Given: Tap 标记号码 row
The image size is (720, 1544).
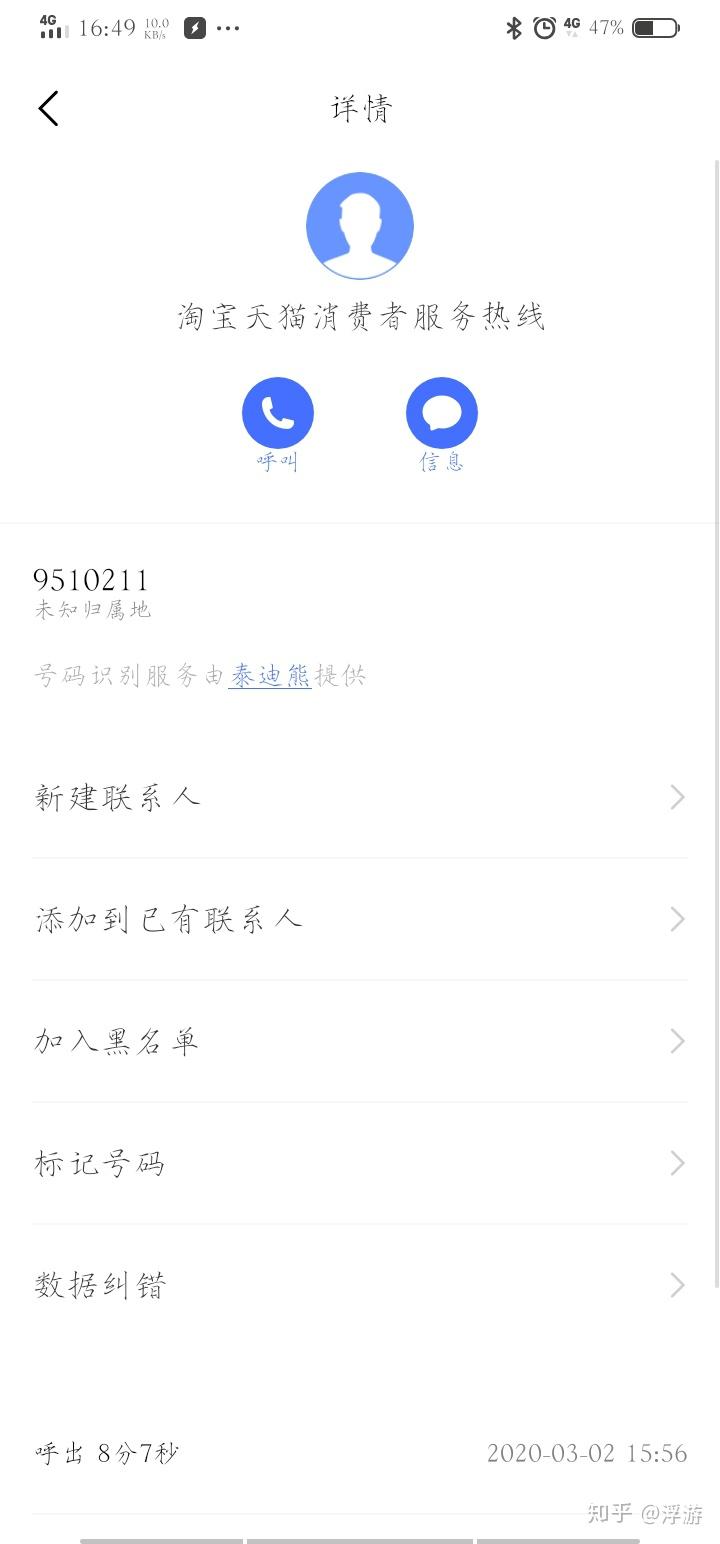Looking at the screenshot, I should pos(360,1163).
